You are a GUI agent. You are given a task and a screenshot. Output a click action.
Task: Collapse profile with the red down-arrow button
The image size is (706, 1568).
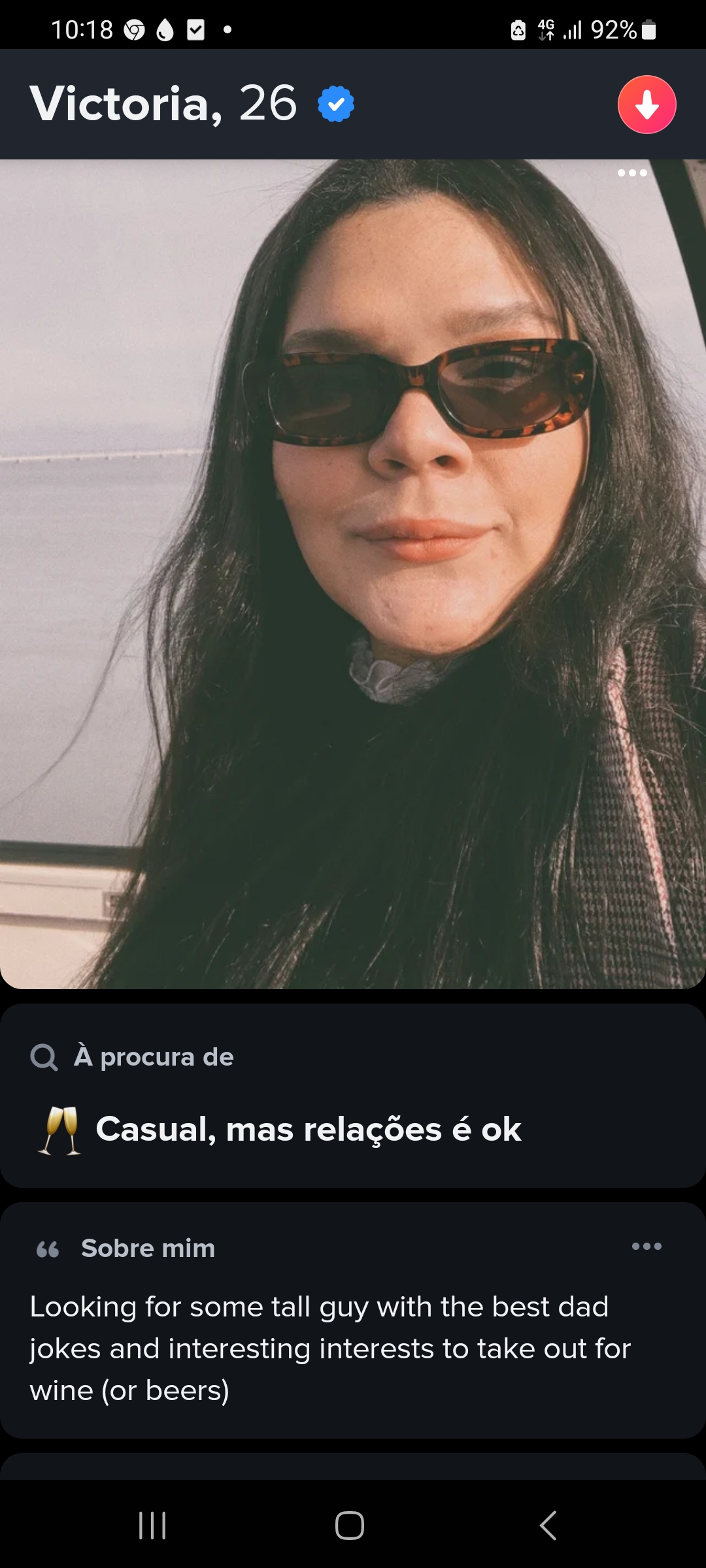pyautogui.click(x=647, y=105)
